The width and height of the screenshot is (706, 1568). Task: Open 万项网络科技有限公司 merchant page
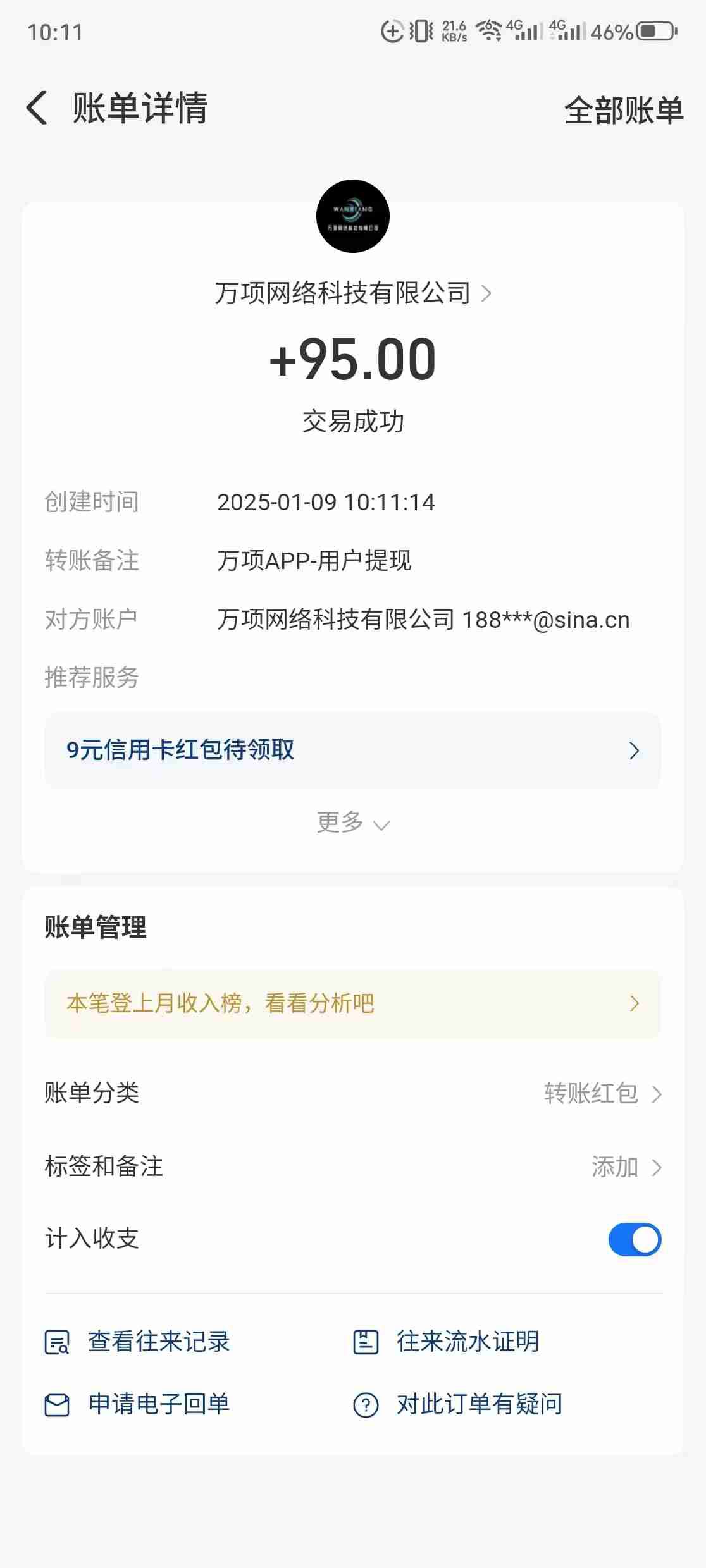point(352,293)
